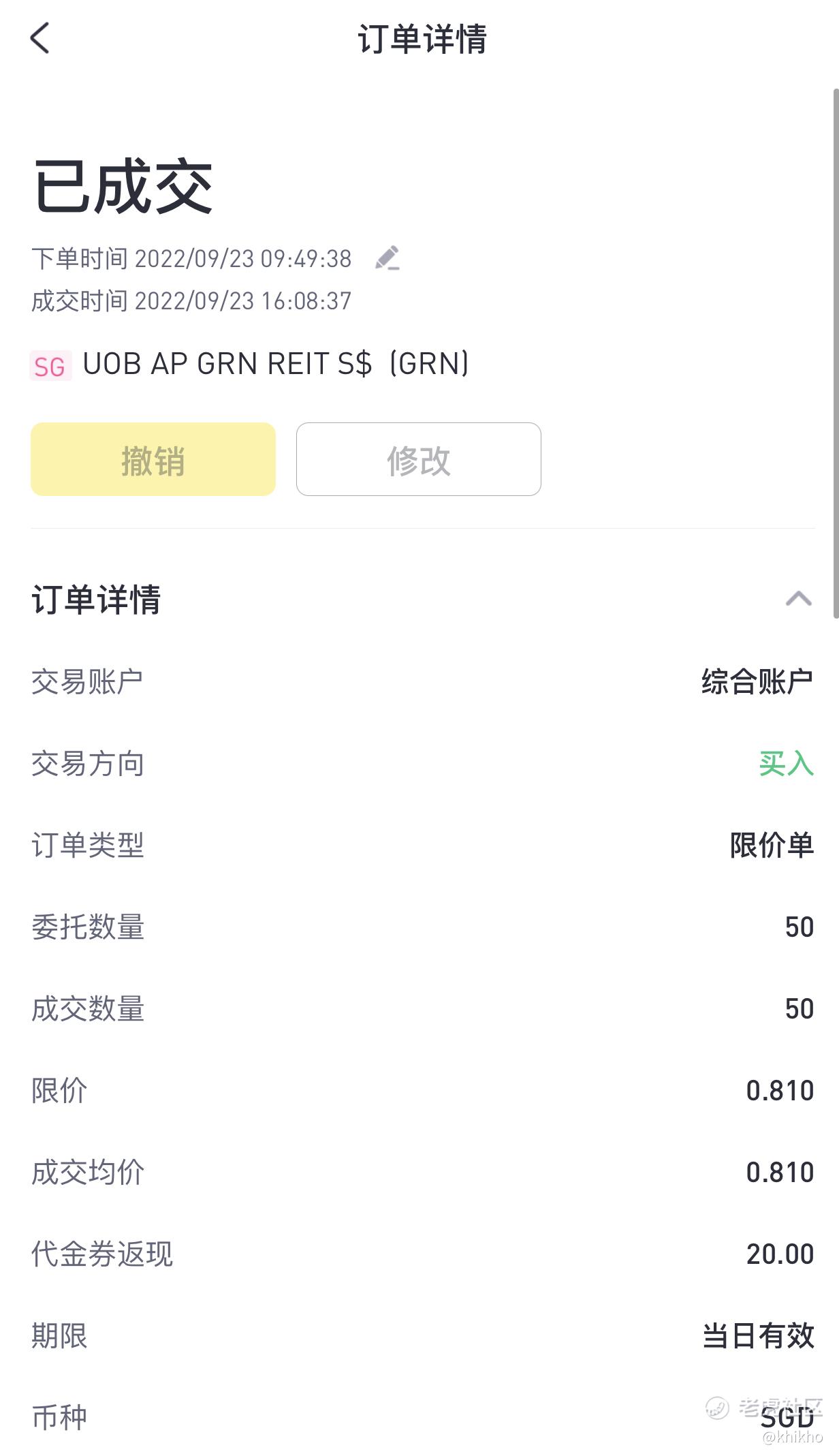Collapse the 订单详情 section chevron
This screenshot has width=839, height=1456.
(x=798, y=599)
